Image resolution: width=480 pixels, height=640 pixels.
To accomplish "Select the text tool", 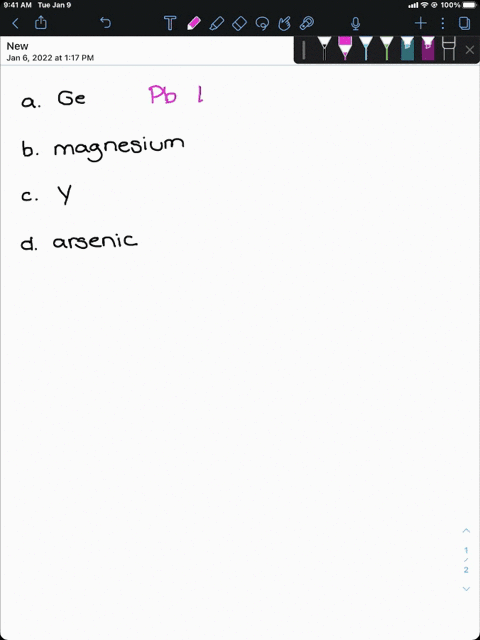I will point(170,23).
